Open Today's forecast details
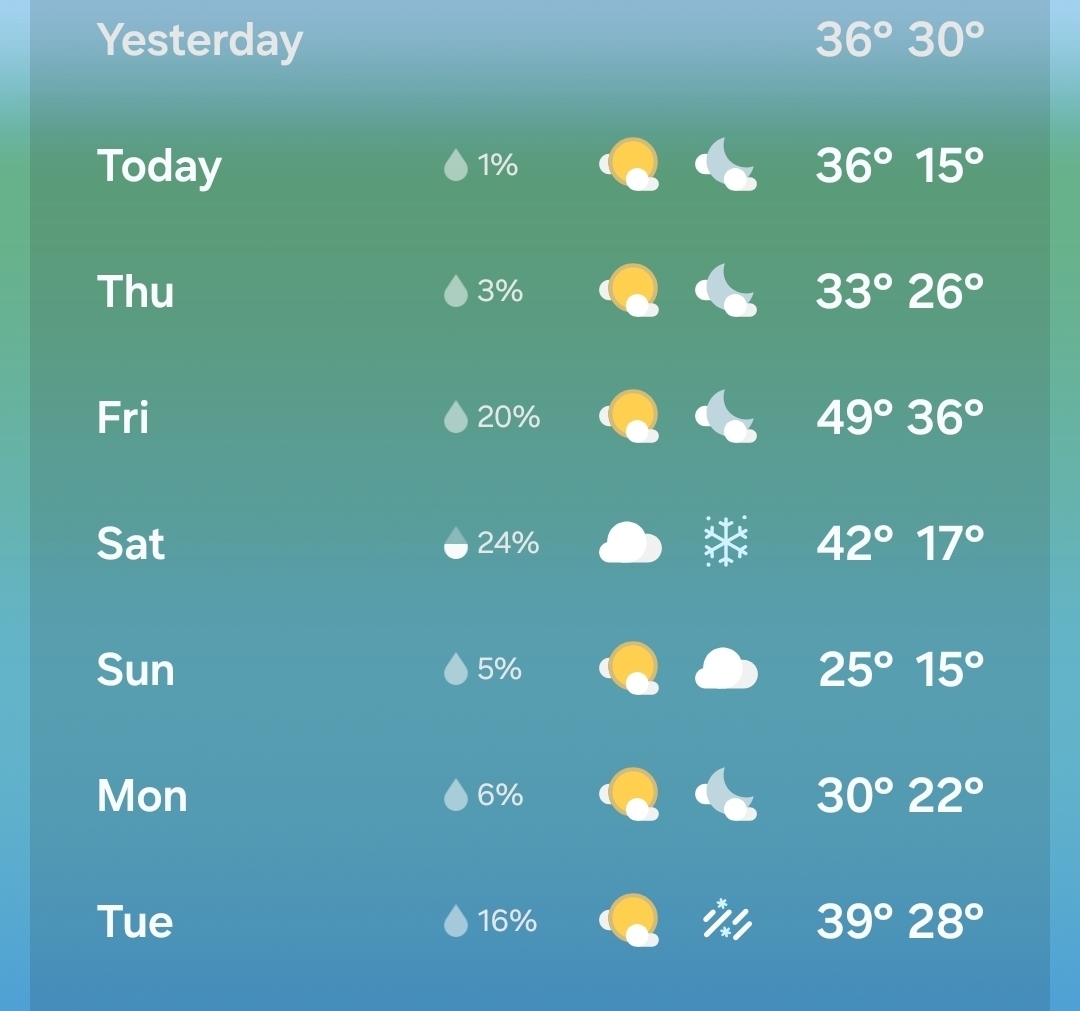 point(540,165)
